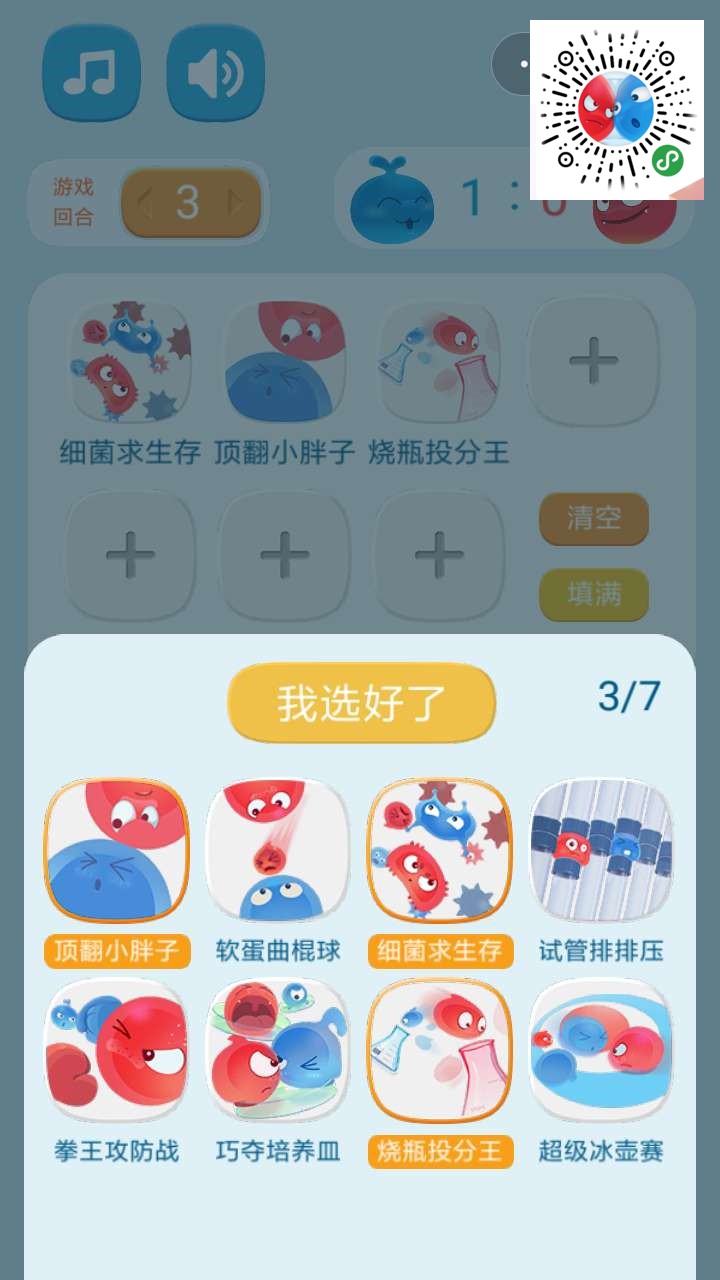720x1280 pixels.
Task: Select the 软蛋曲棍球 game tile
Action: (x=278, y=851)
